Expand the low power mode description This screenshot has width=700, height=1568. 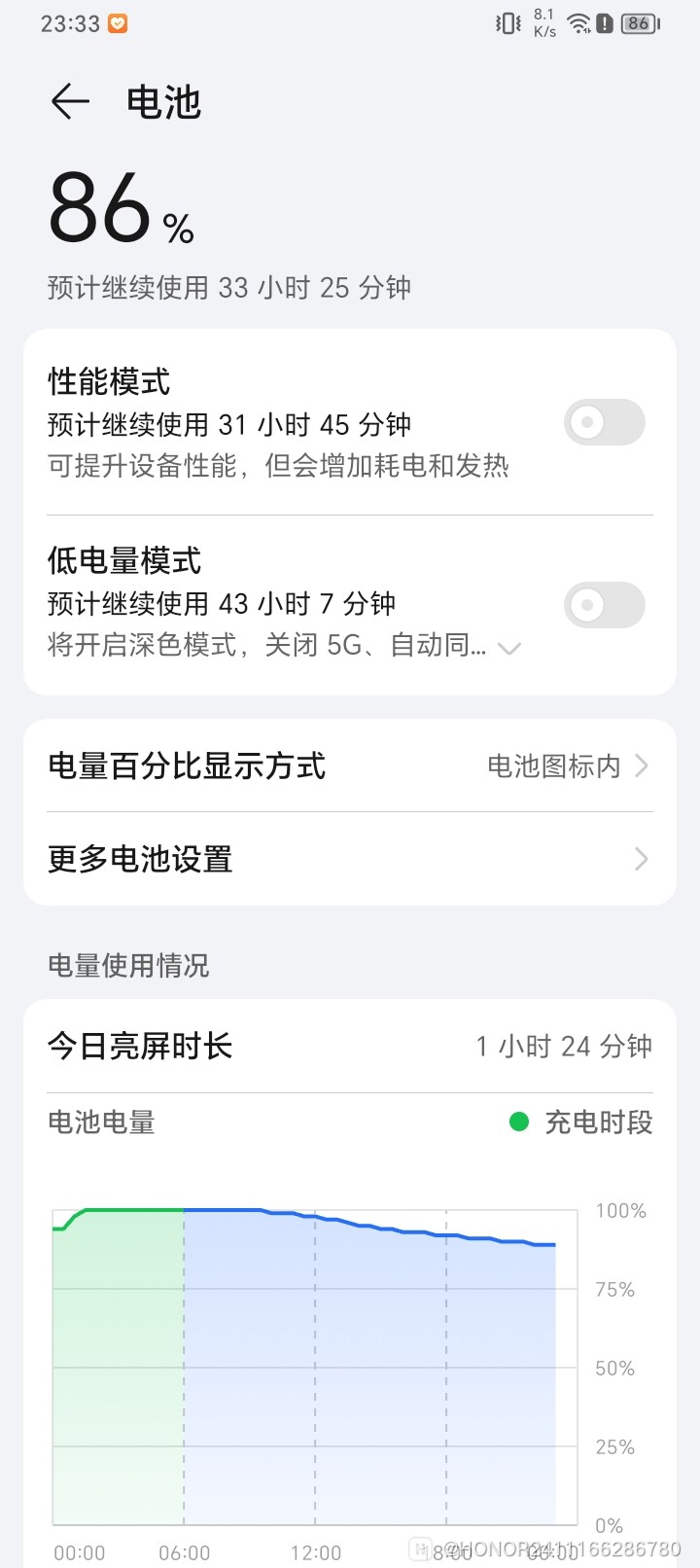click(x=509, y=648)
